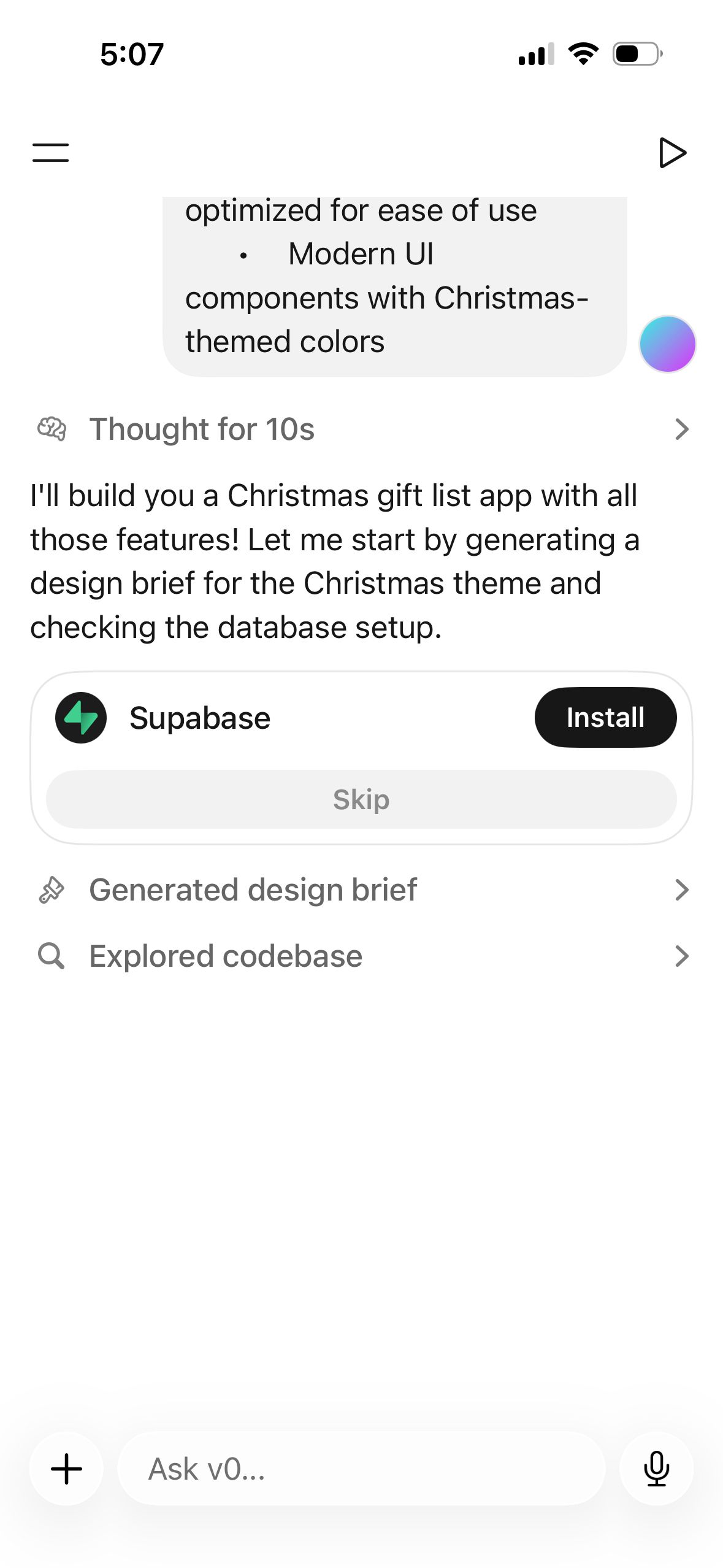Tap the clock showing 5:07
Screen dimensions: 723x1568
(x=129, y=54)
